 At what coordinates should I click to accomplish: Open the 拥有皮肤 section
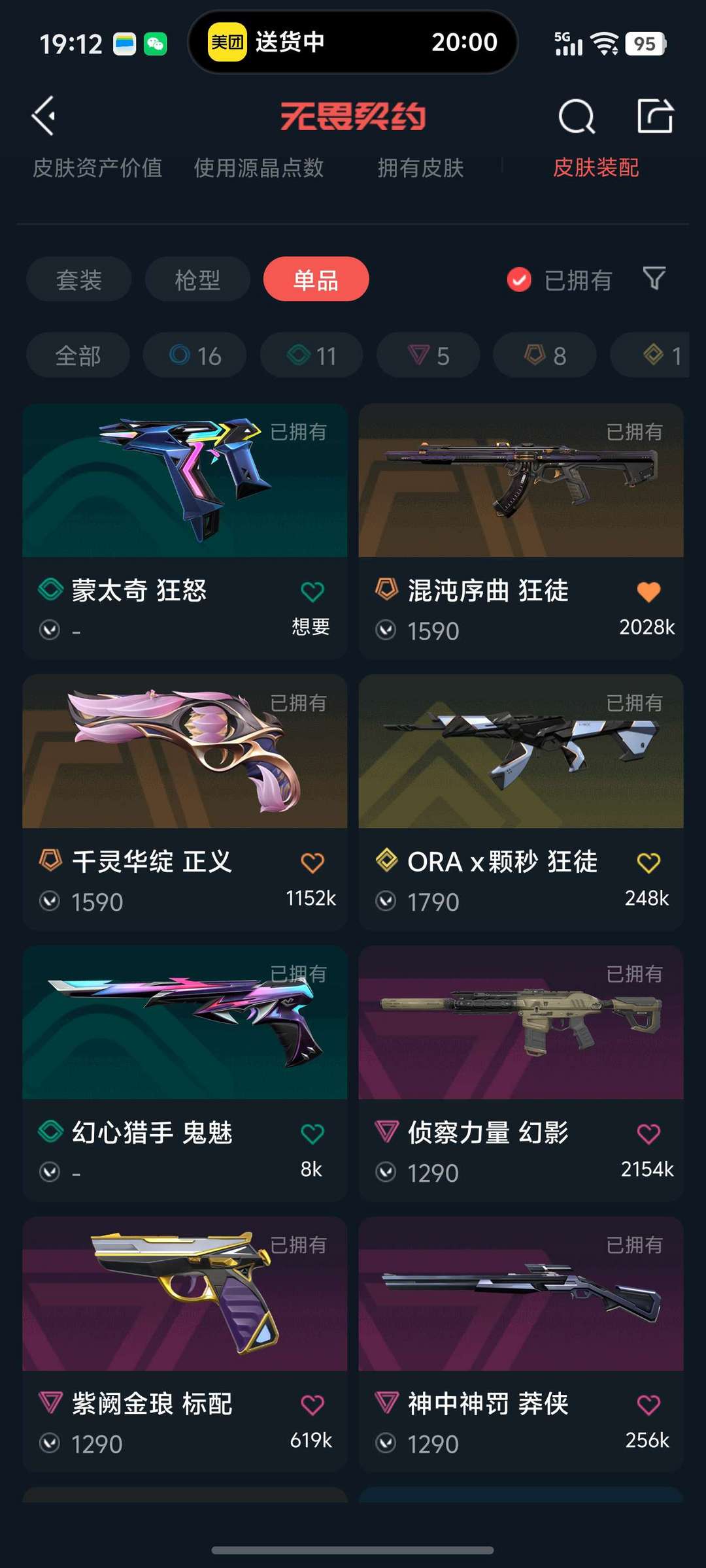click(422, 168)
